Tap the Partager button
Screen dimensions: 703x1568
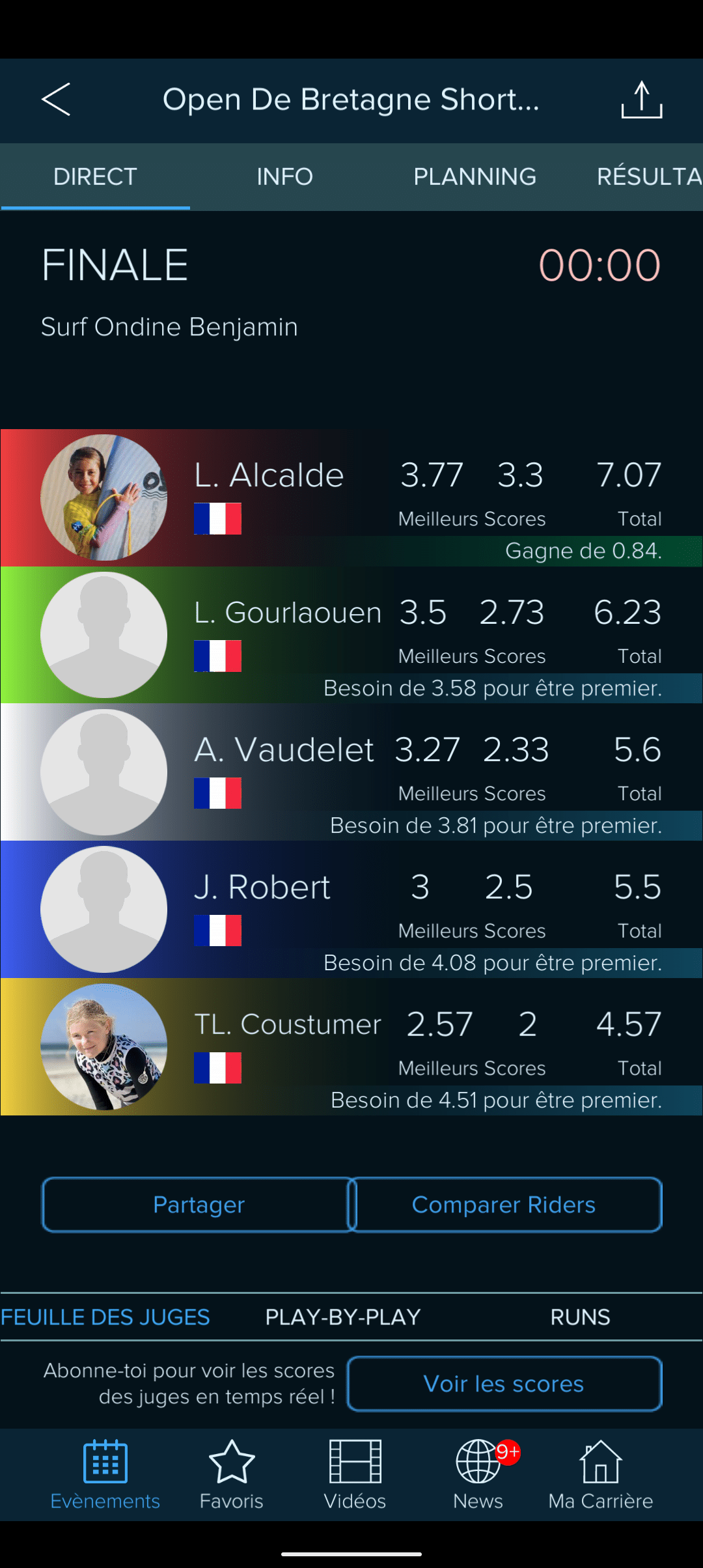pyautogui.click(x=199, y=1205)
